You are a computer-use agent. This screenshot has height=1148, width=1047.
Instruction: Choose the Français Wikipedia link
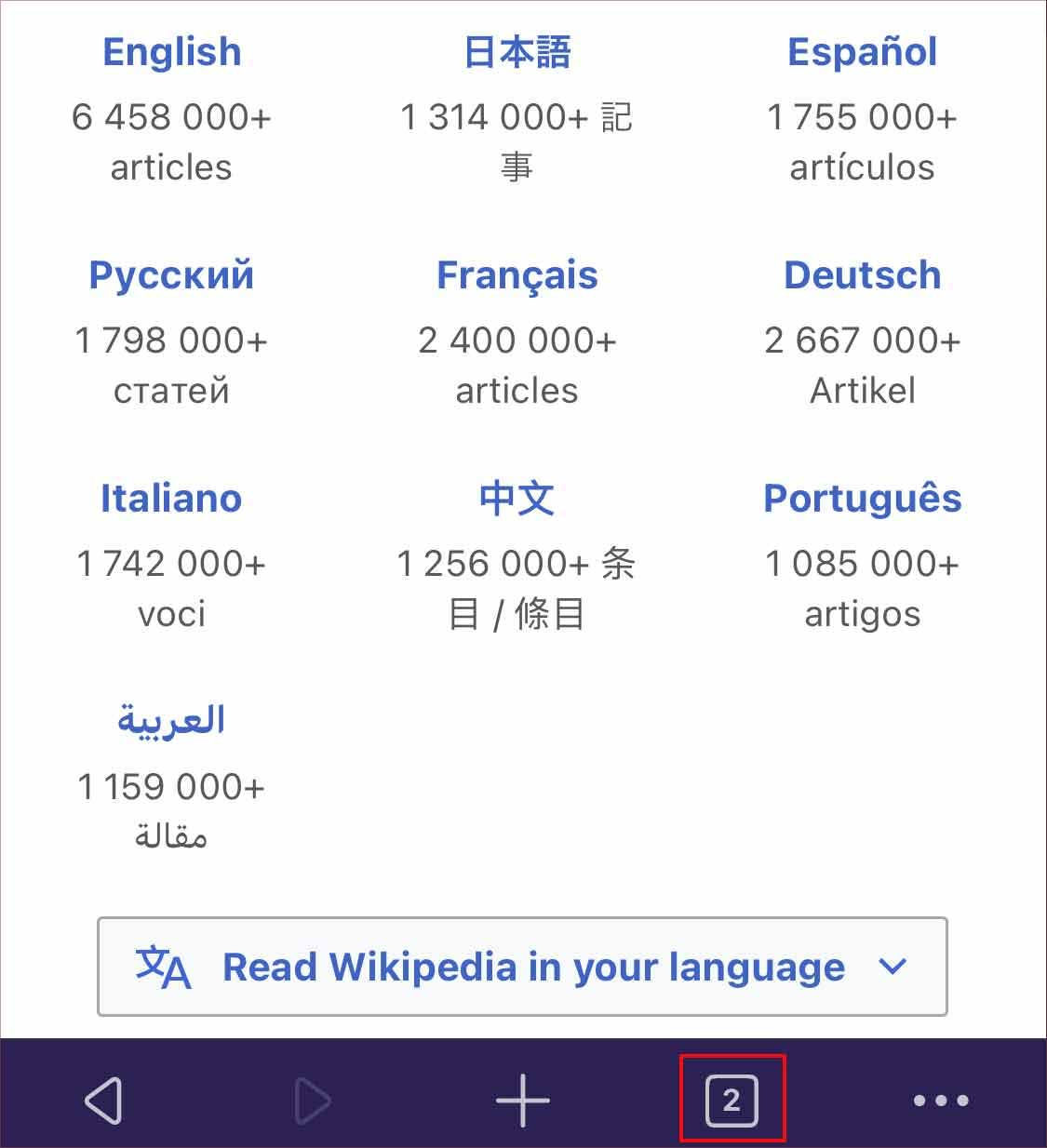pos(517,275)
